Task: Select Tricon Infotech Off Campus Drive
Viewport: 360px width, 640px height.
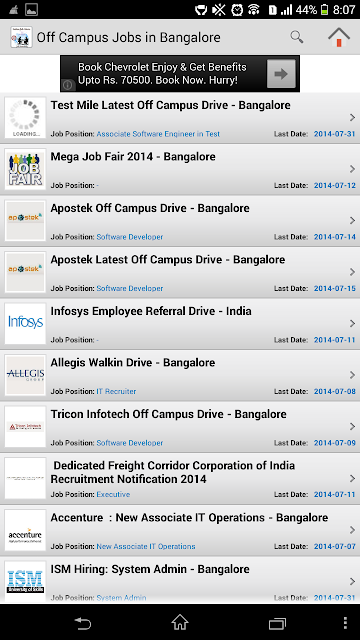Action: pos(180,427)
